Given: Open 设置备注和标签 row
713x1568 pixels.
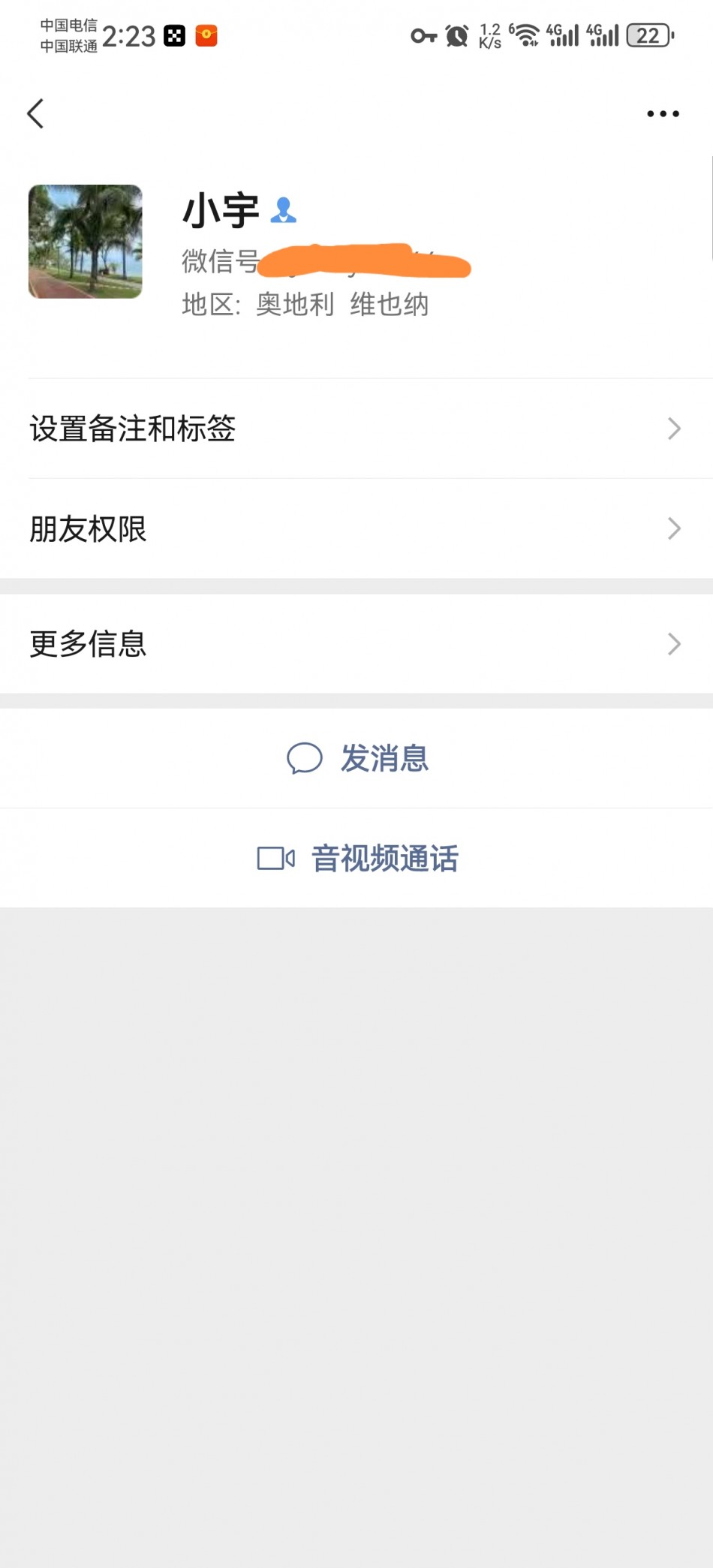Looking at the screenshot, I should [x=356, y=429].
